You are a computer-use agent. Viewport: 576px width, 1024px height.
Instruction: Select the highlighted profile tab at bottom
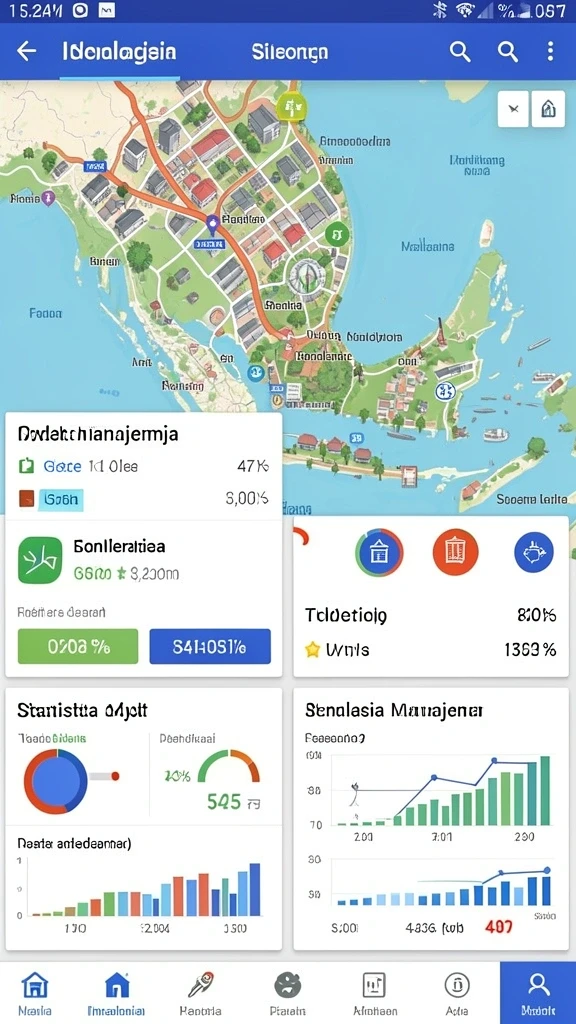click(538, 993)
